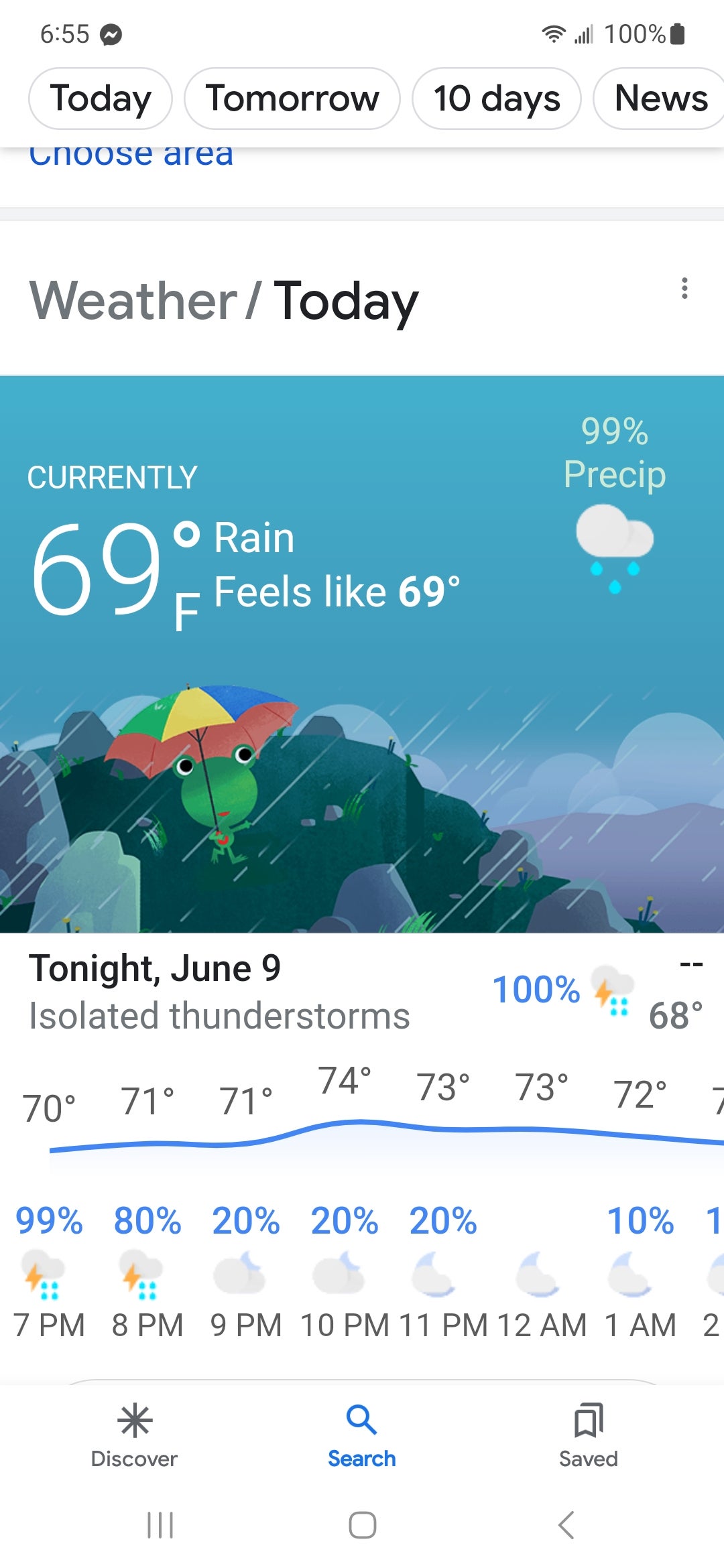Open the Choose area link

(x=131, y=155)
